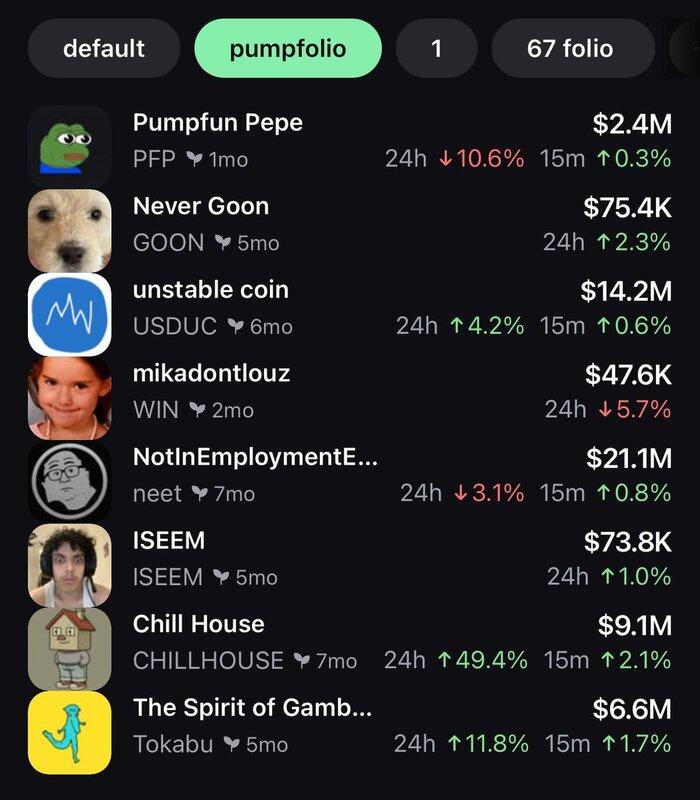
Task: View Never Goon token details
Action: pos(350,224)
